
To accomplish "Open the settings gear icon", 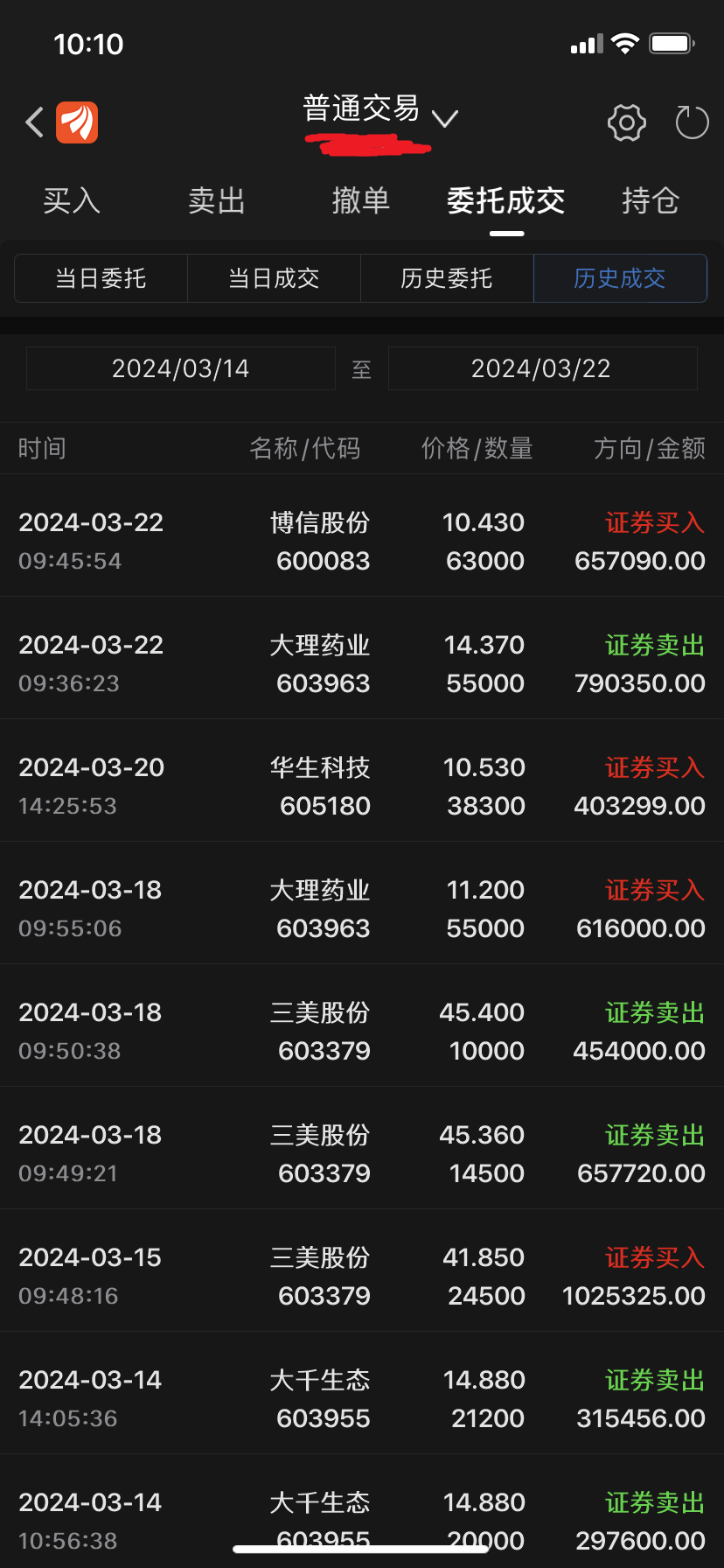I will pyautogui.click(x=626, y=122).
